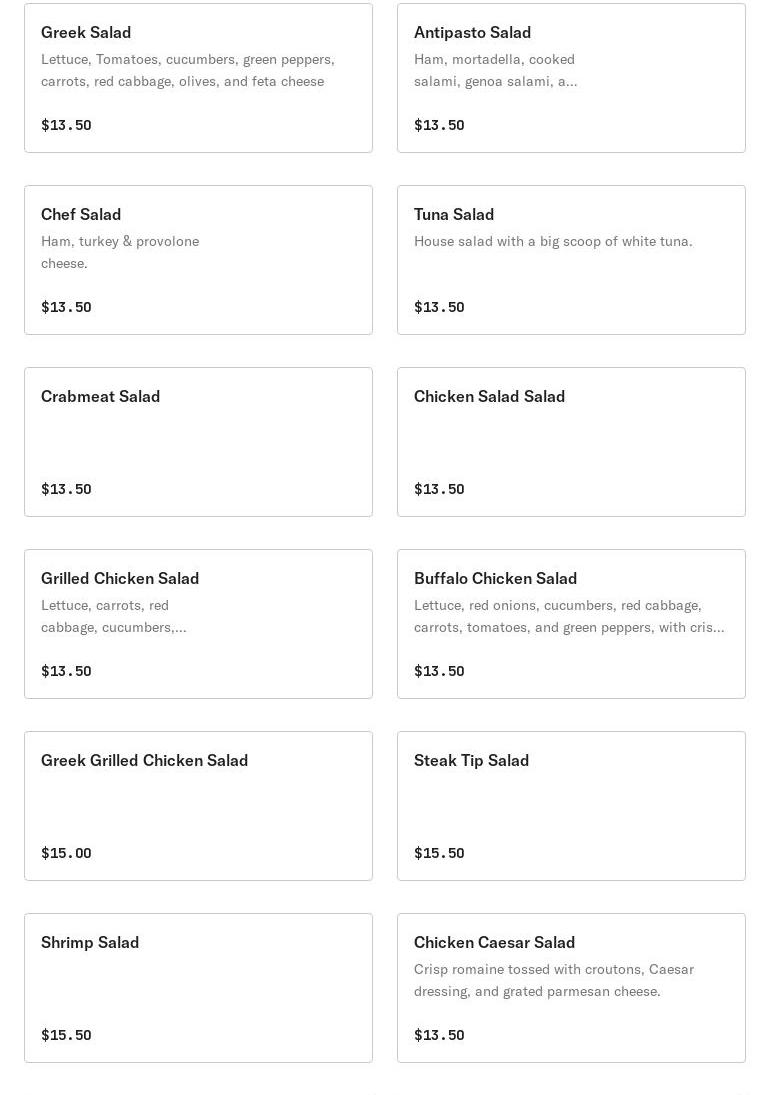The height and width of the screenshot is (1095, 770).
Task: Select the Antipasto Salad card
Action: (x=571, y=78)
